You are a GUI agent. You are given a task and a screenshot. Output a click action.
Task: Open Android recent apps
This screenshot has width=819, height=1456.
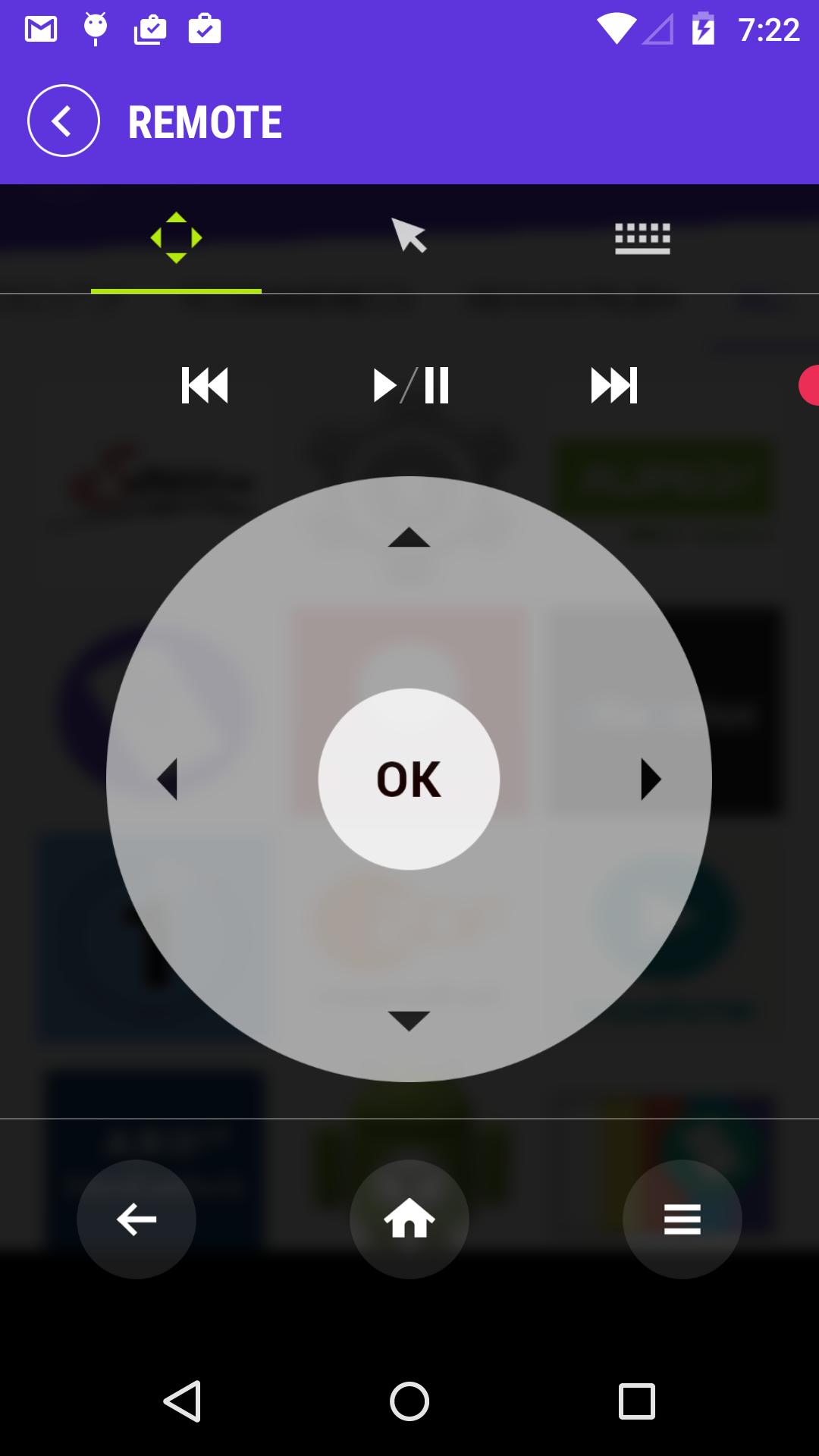[x=636, y=1401]
